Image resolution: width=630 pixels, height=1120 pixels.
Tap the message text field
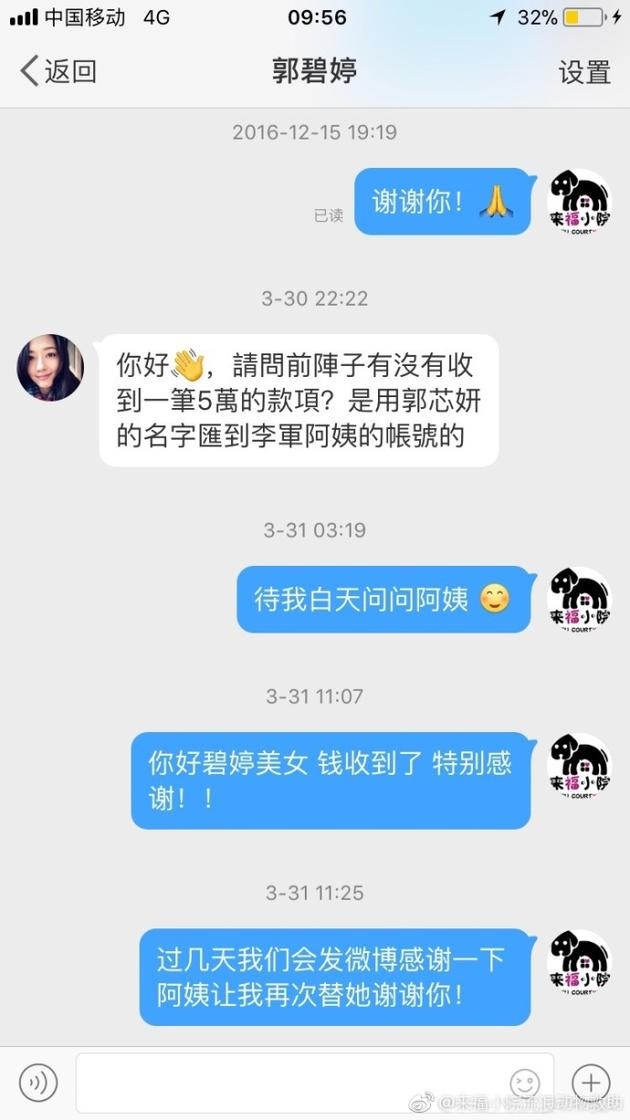point(314,1083)
